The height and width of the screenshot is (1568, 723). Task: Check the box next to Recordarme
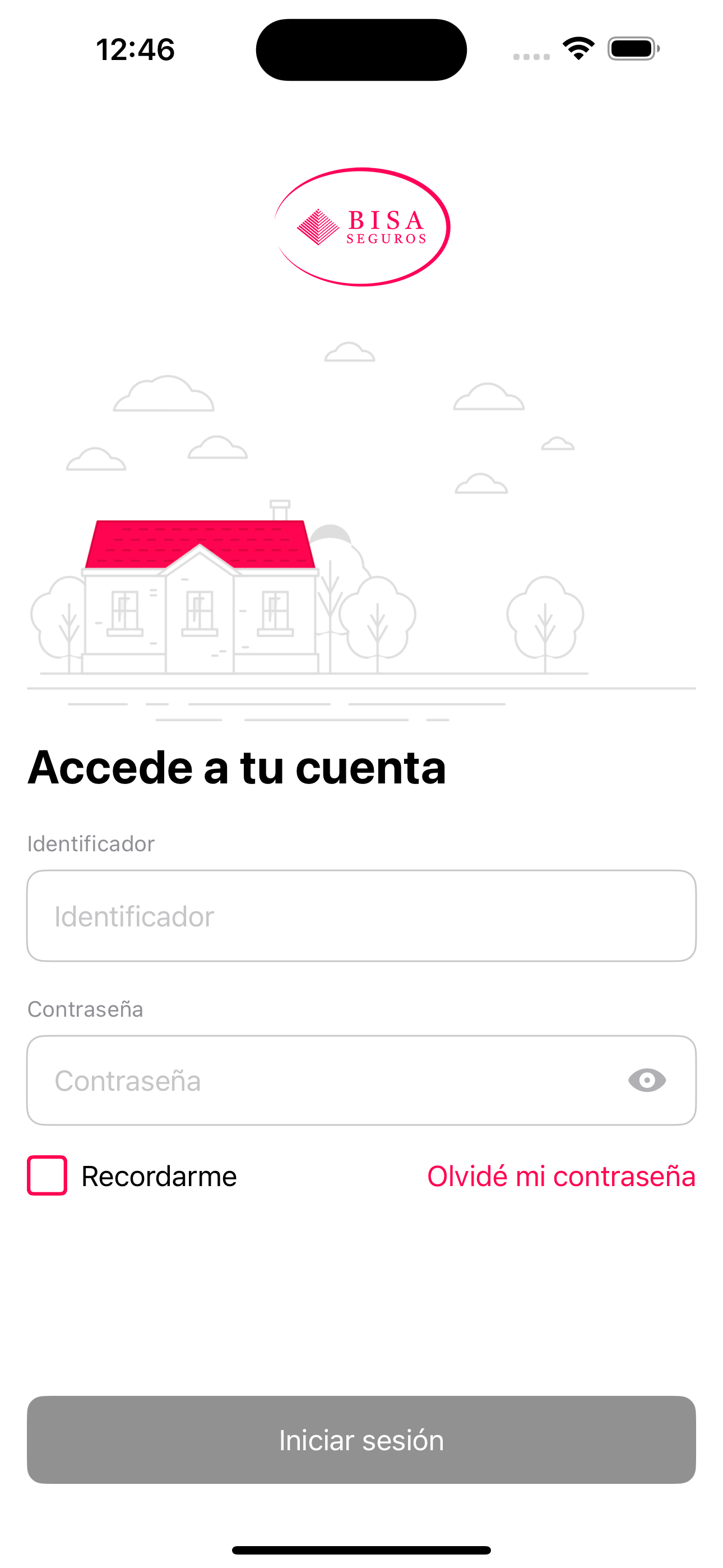47,1175
